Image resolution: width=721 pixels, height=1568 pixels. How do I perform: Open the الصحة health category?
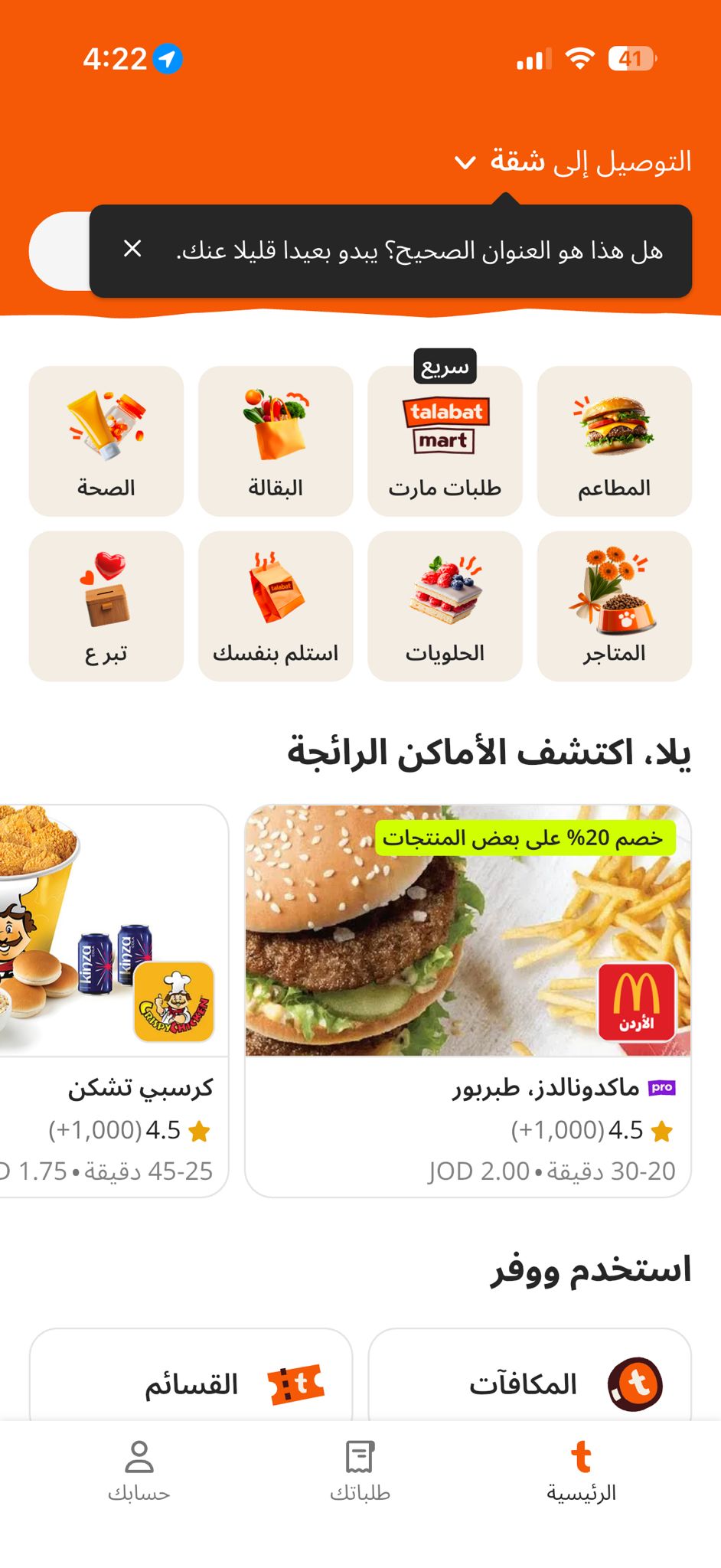pyautogui.click(x=106, y=441)
